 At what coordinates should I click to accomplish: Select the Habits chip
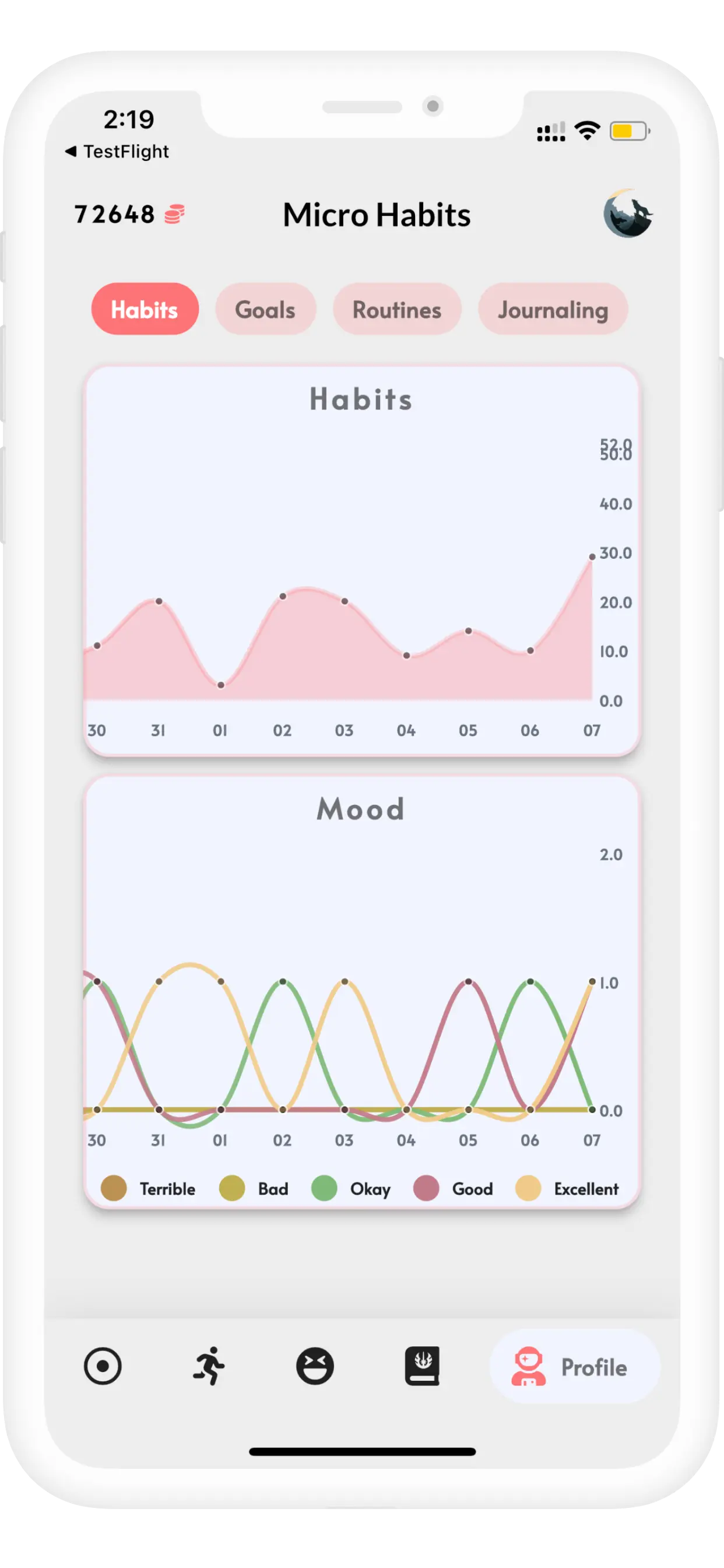[x=145, y=309]
